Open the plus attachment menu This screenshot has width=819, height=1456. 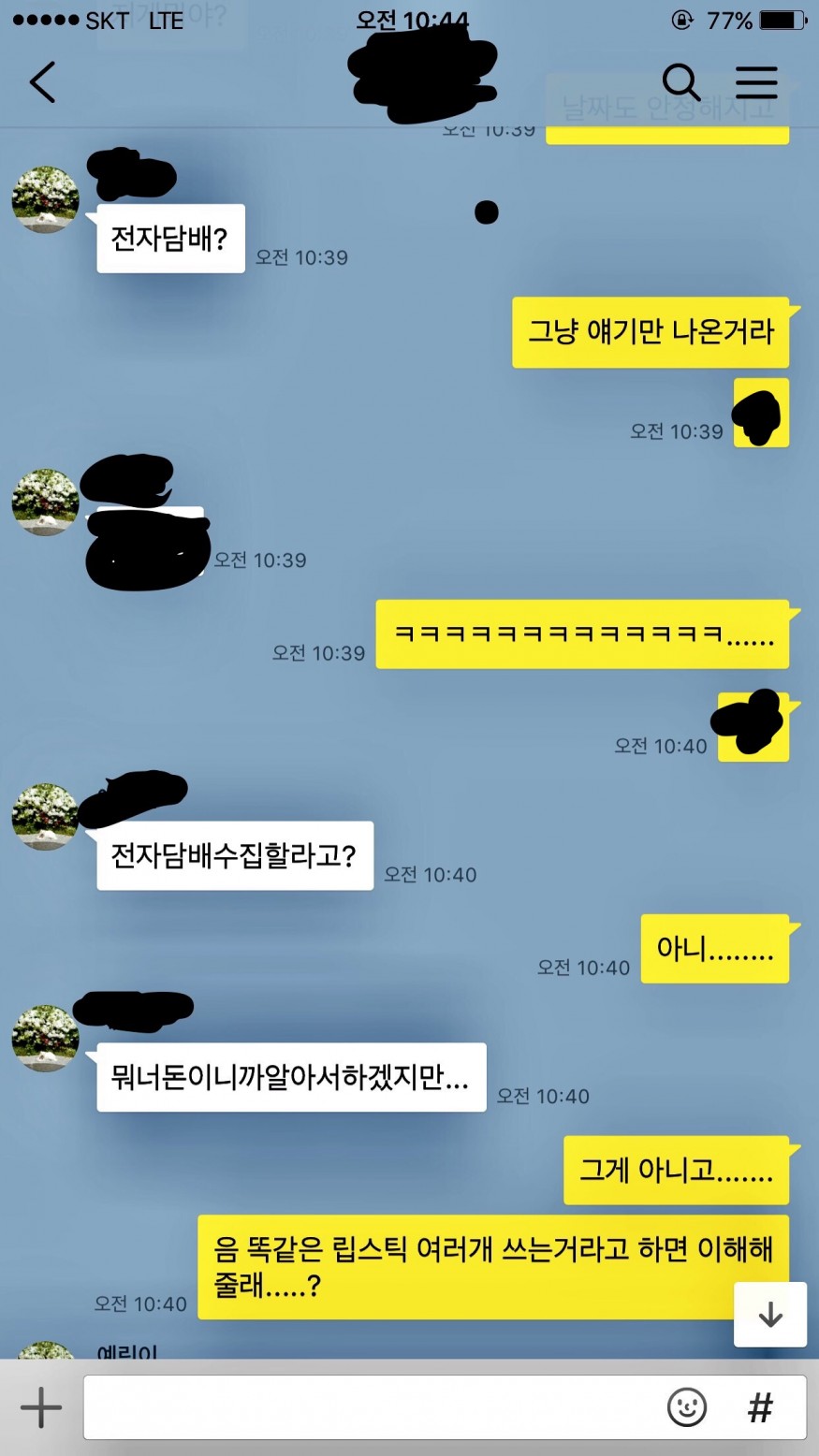point(41,1406)
